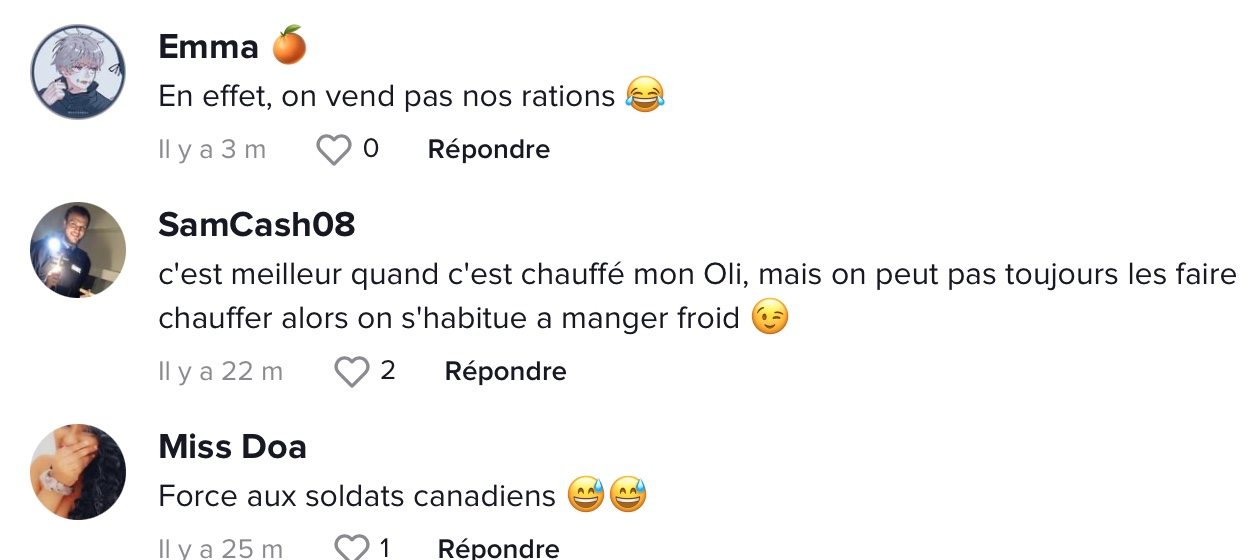Like Emma's comment
This screenshot has height=560, width=1260.
click(x=334, y=150)
